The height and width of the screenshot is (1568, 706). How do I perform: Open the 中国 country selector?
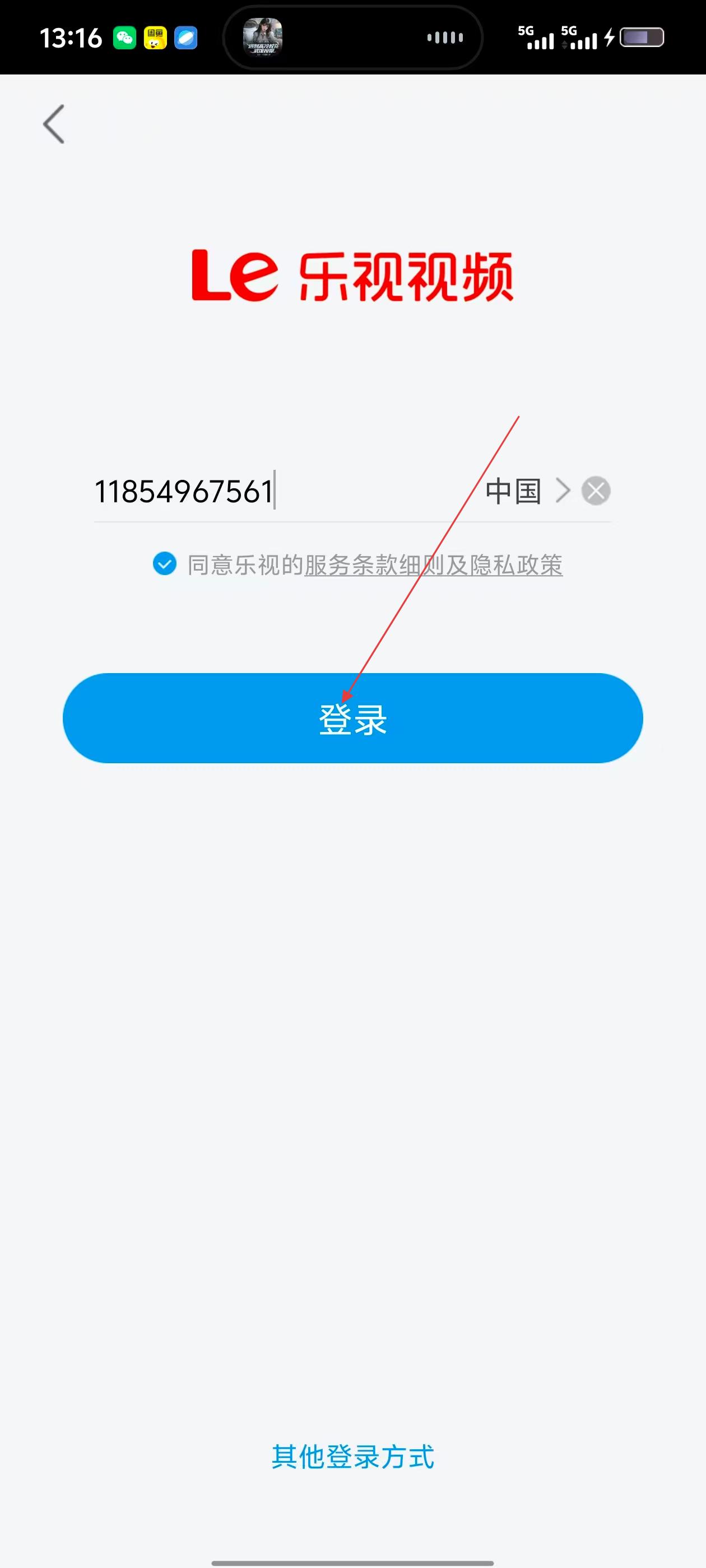(x=526, y=491)
